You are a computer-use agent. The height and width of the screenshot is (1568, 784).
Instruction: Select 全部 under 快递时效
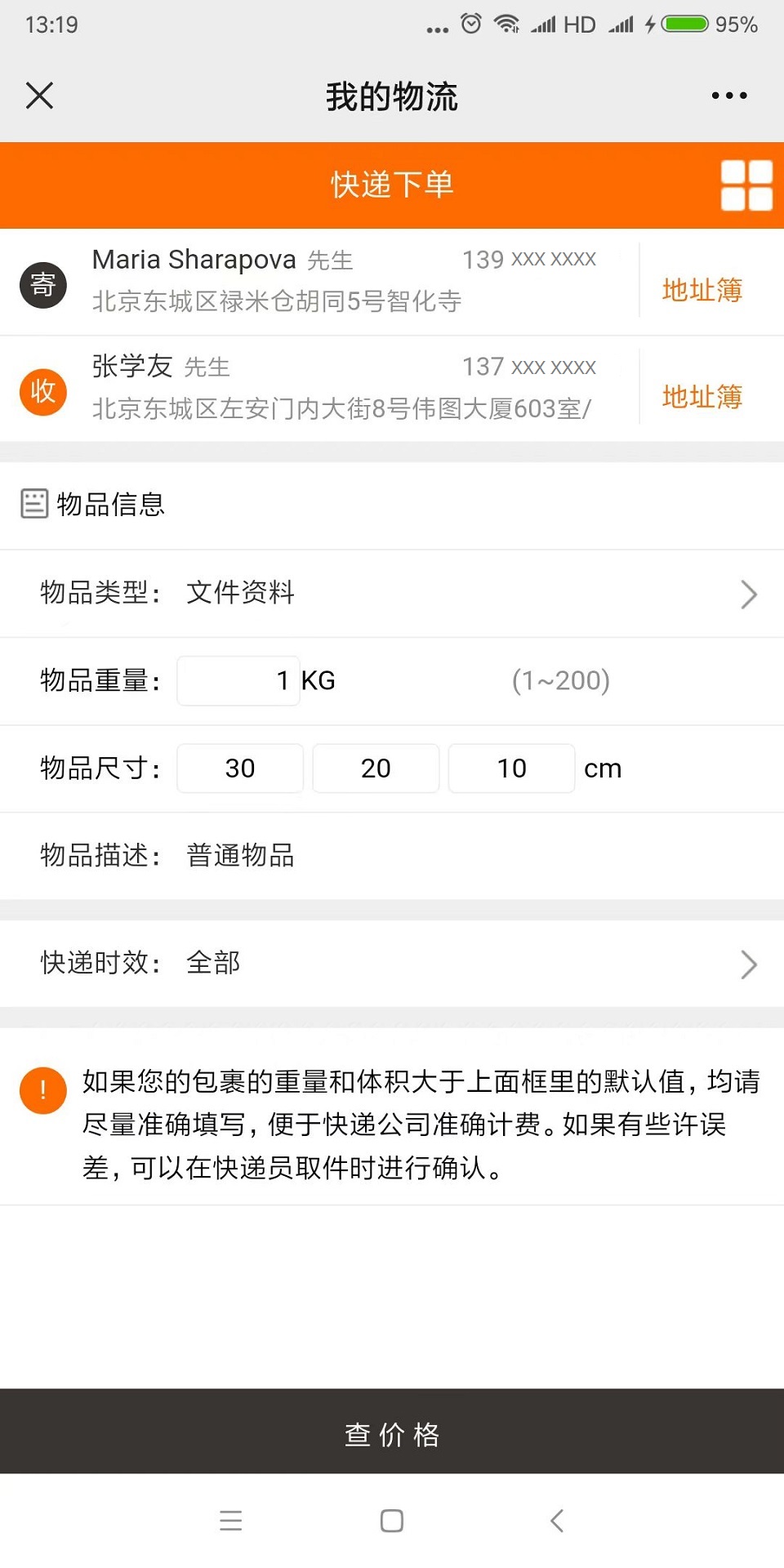coord(212,964)
